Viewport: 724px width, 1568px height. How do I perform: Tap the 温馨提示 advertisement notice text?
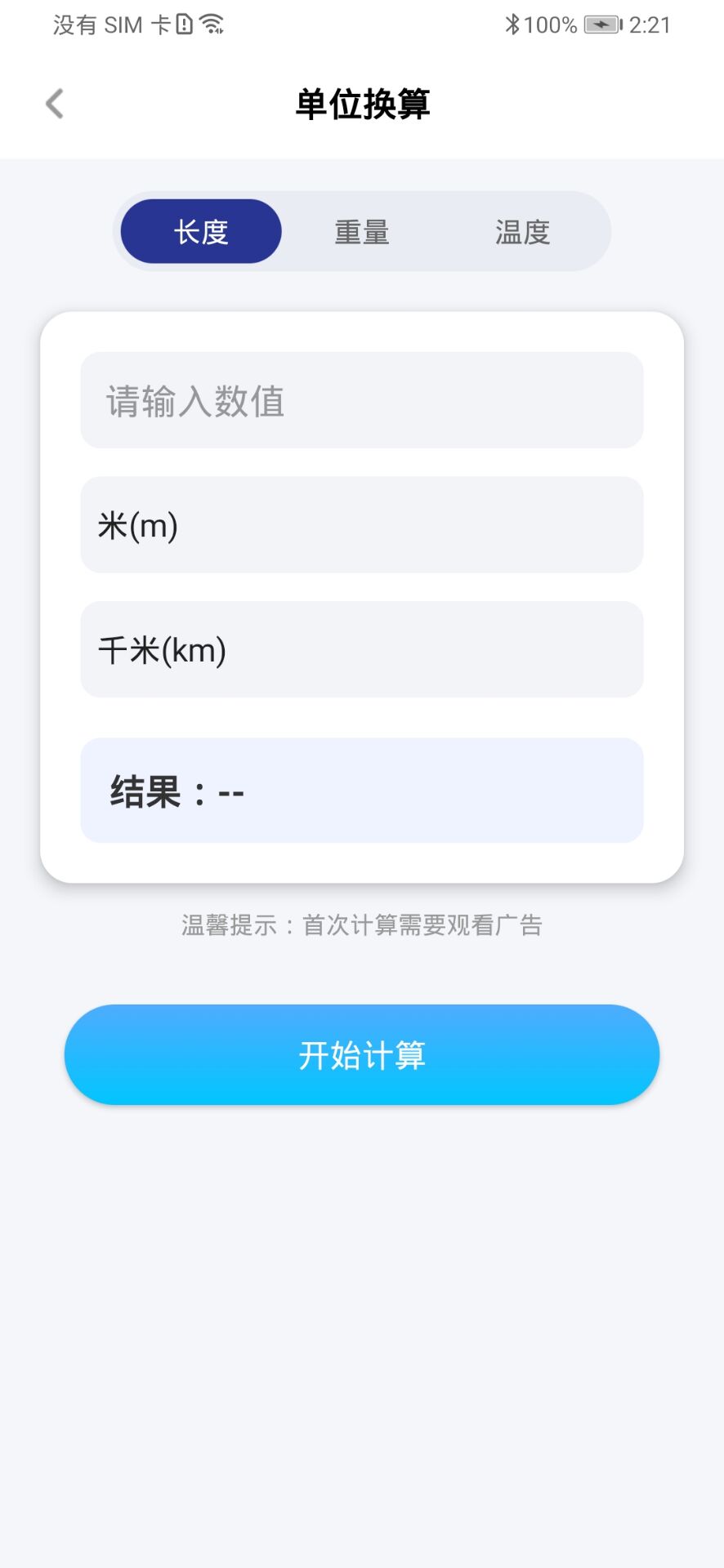tap(362, 925)
